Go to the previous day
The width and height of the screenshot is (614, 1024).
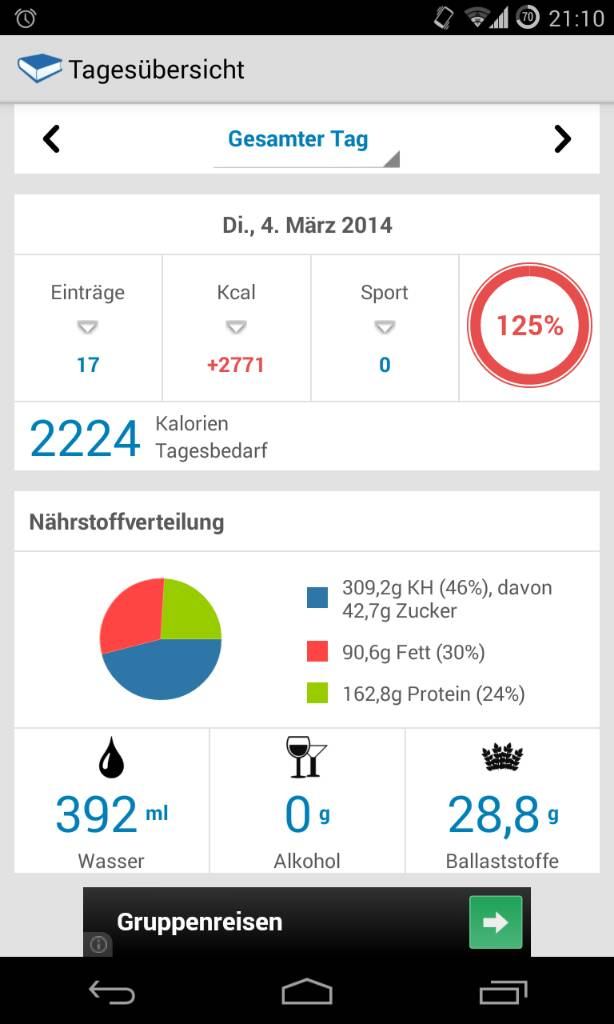click(52, 139)
